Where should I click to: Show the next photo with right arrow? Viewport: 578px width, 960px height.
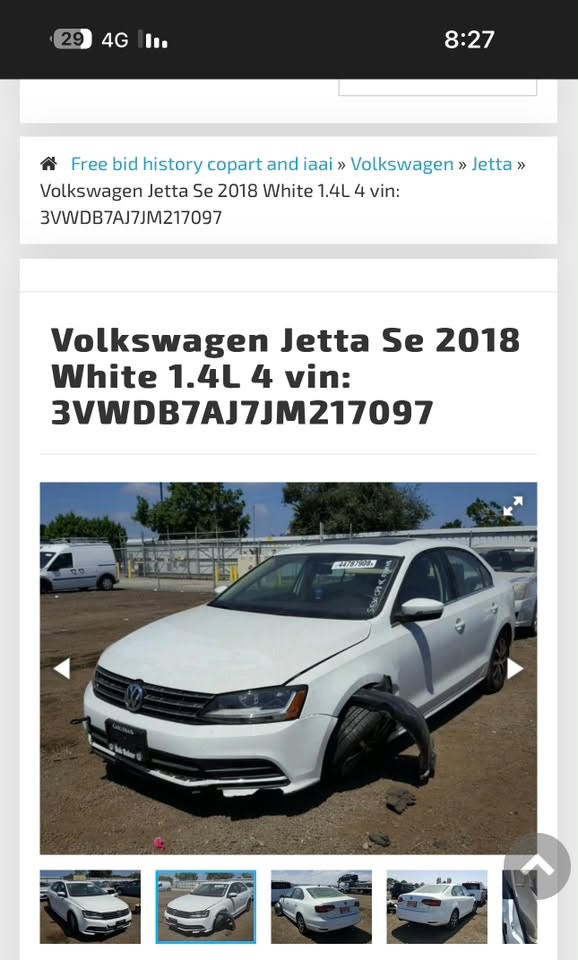point(515,669)
